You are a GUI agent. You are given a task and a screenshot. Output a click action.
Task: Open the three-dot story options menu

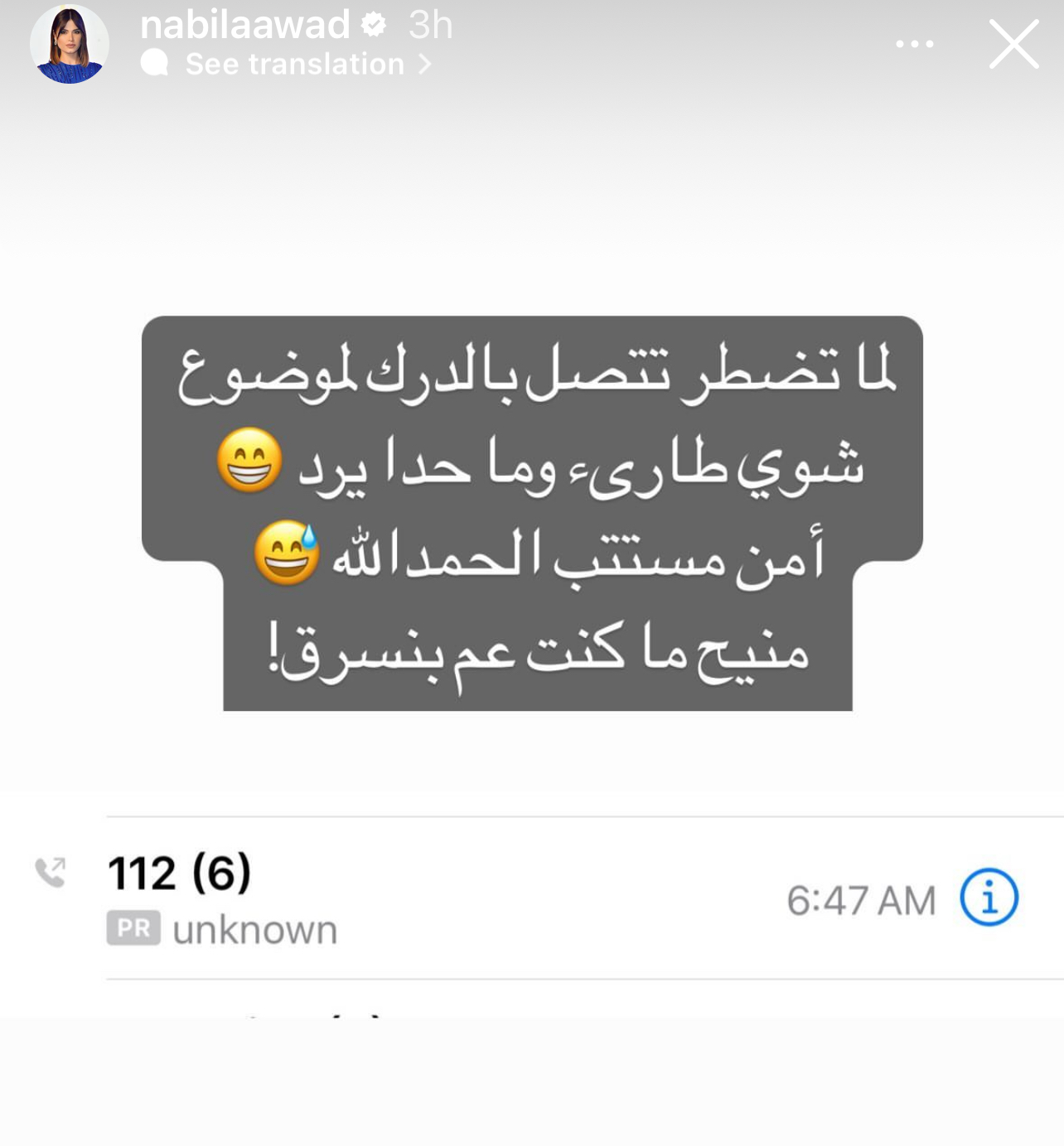pos(914,44)
